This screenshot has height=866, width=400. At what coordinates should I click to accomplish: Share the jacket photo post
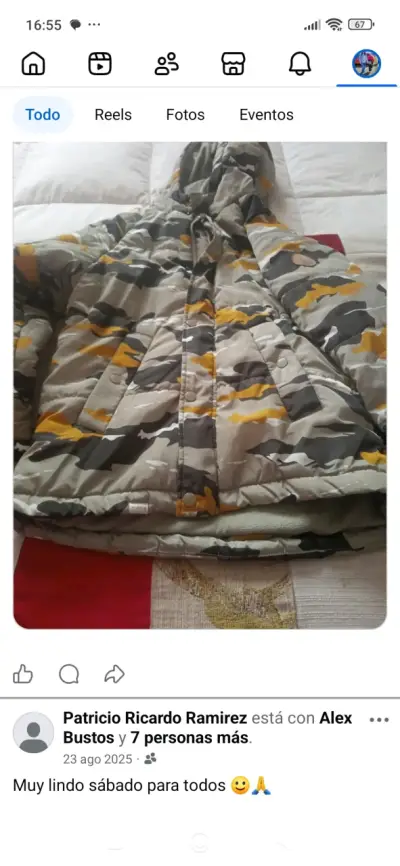point(114,674)
